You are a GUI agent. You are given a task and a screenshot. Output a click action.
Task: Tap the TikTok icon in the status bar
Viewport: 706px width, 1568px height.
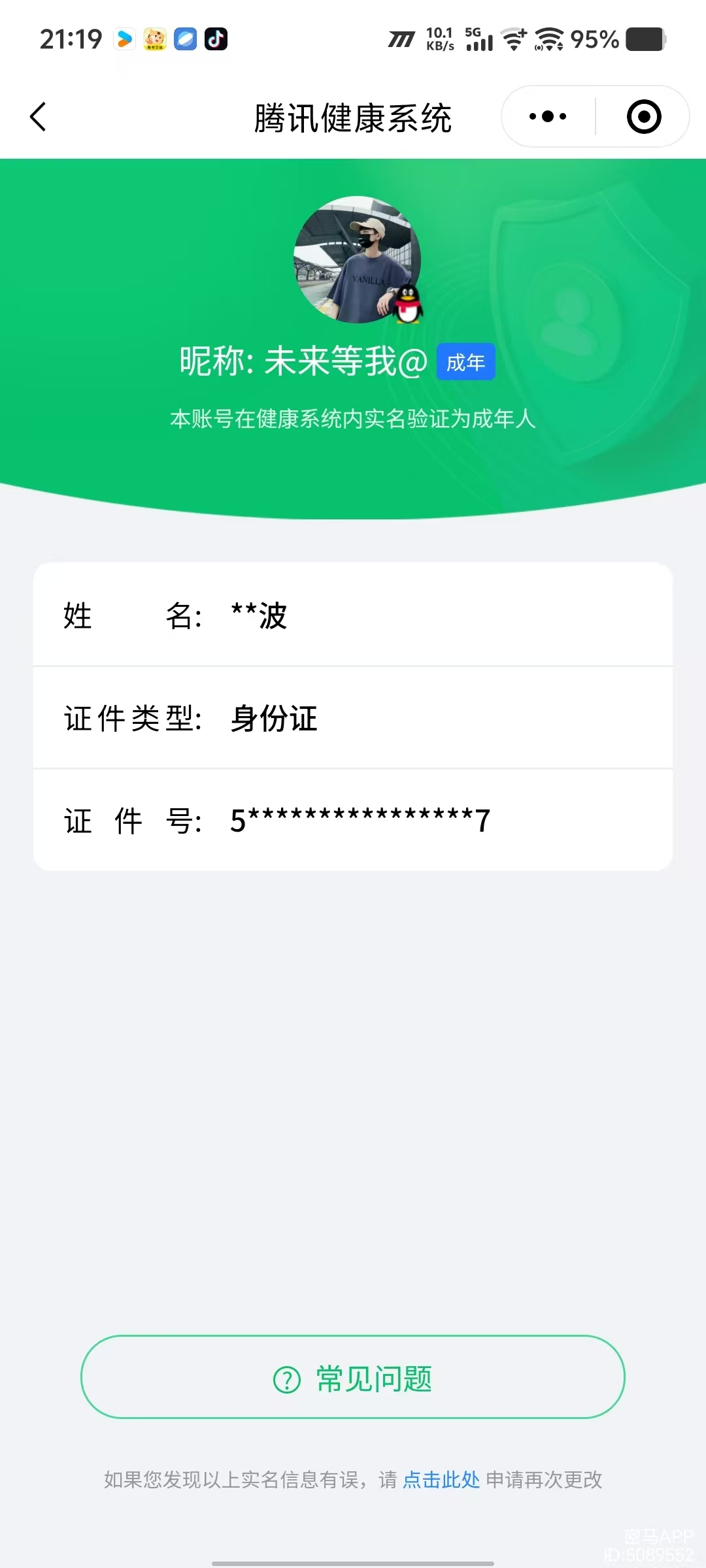coord(217,39)
